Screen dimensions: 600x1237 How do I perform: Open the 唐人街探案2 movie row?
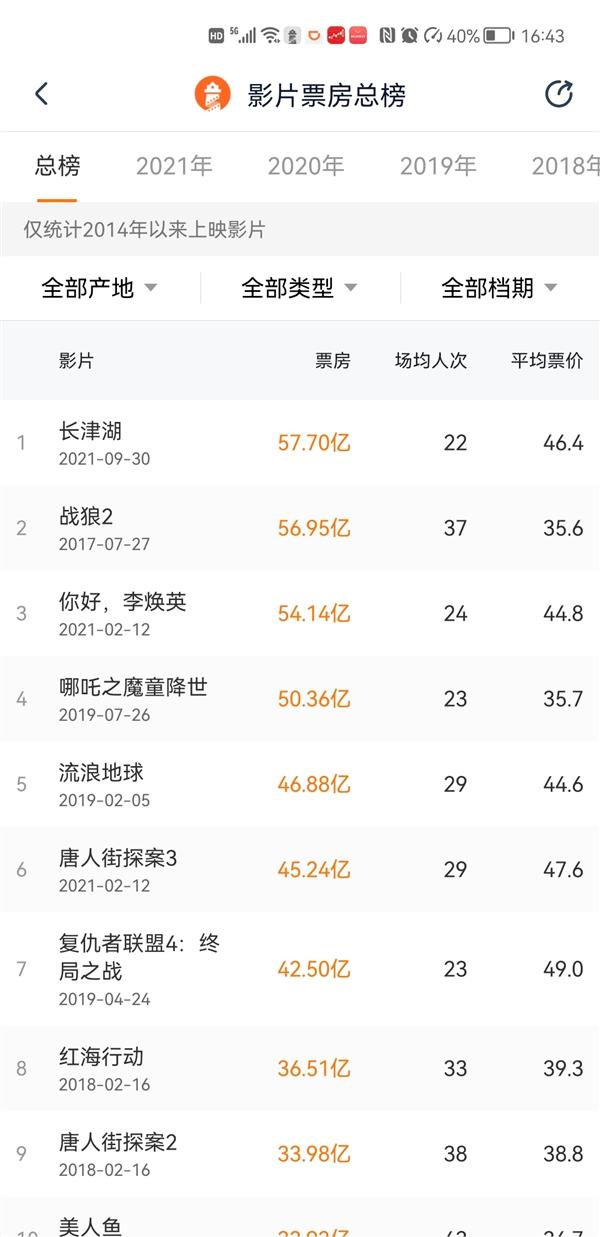300,1153
